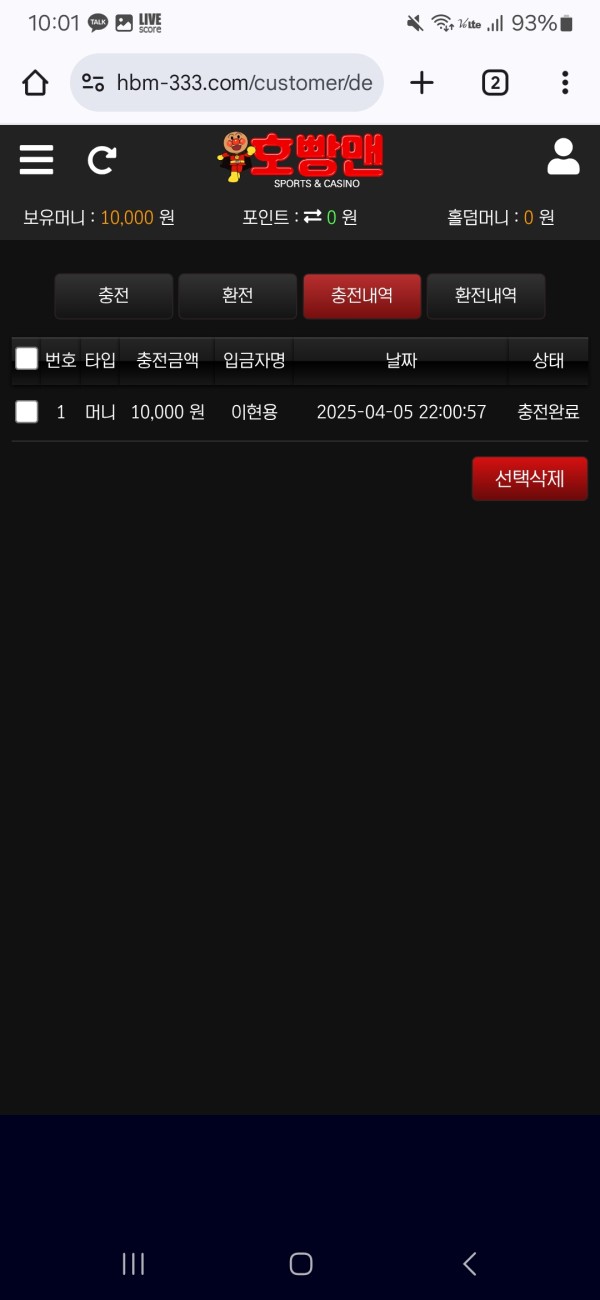
Task: Switch to the 환전 tab
Action: tap(237, 296)
